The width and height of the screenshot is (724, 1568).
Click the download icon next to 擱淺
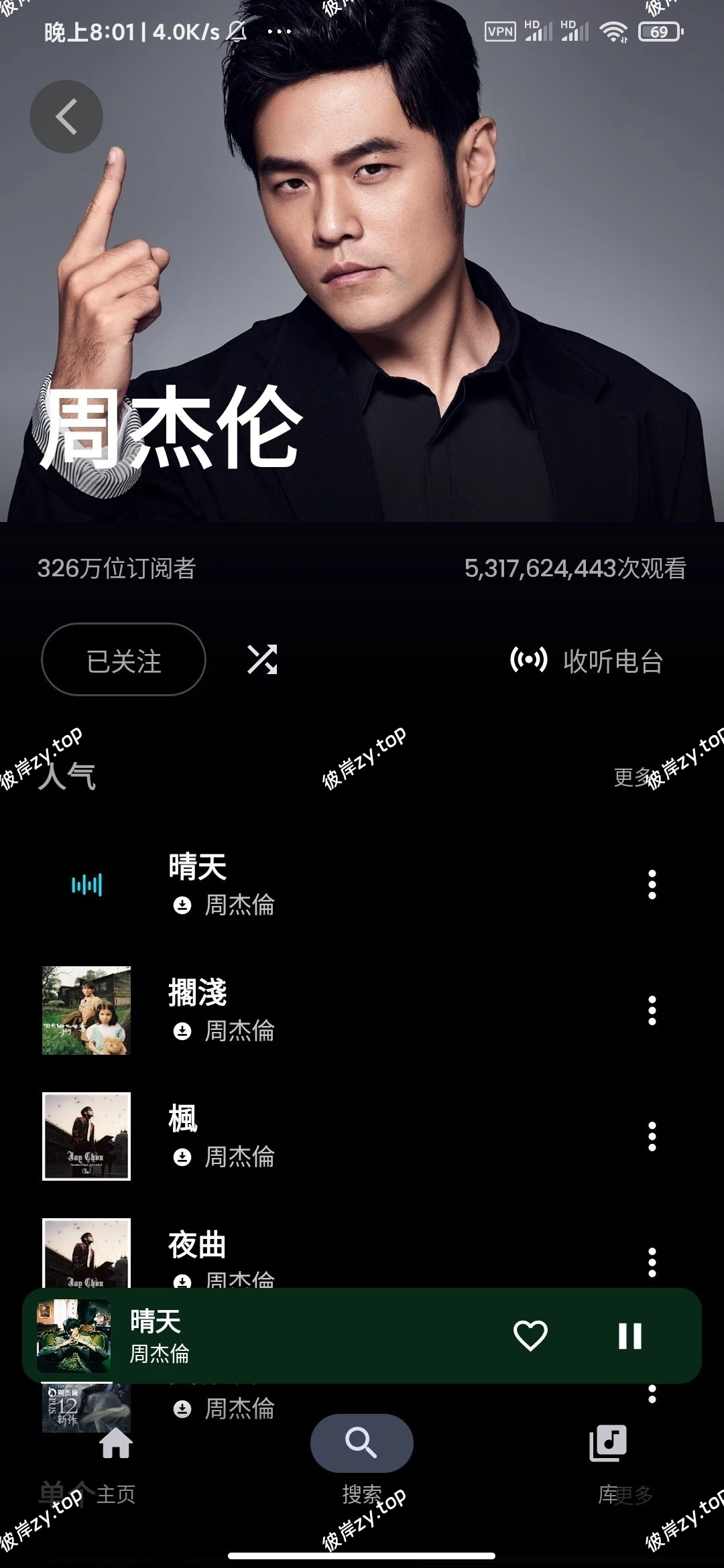coord(181,1030)
